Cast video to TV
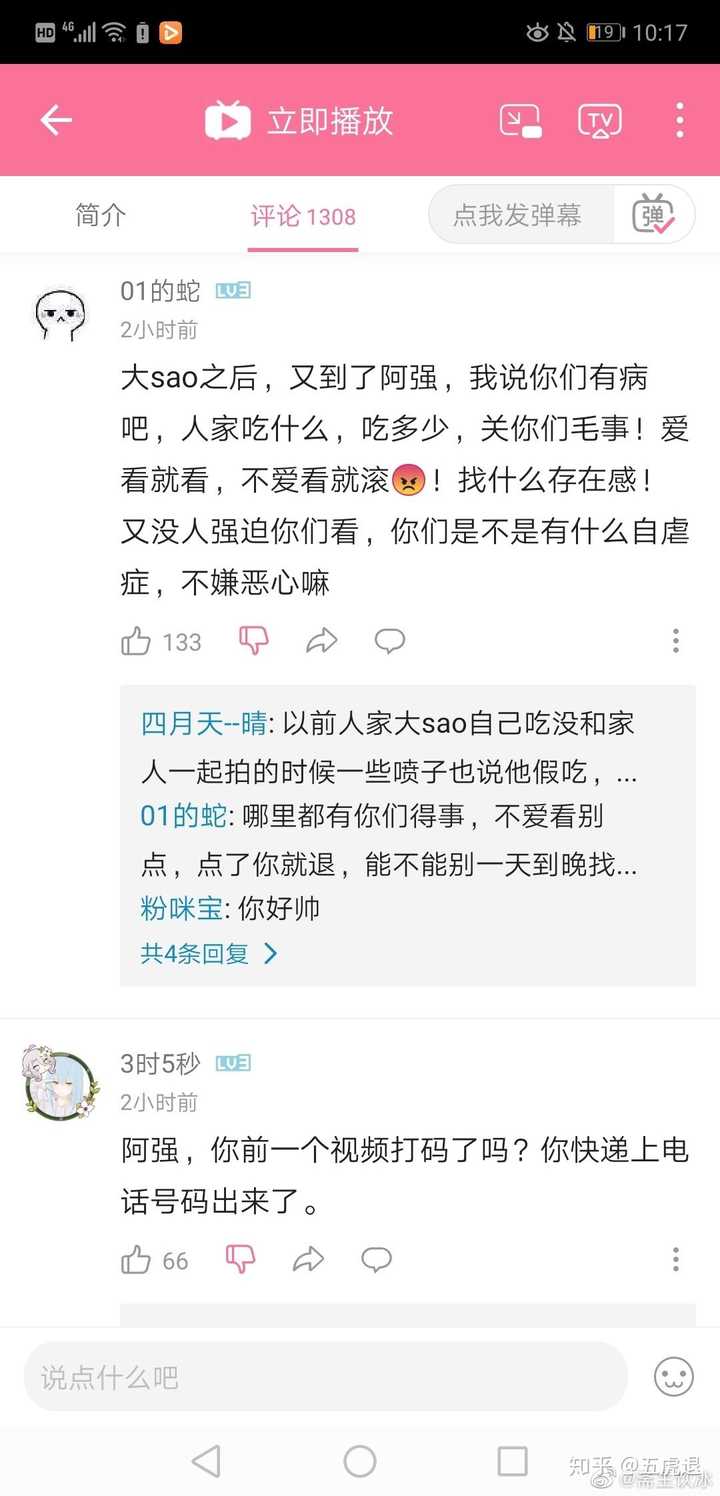 (x=600, y=121)
